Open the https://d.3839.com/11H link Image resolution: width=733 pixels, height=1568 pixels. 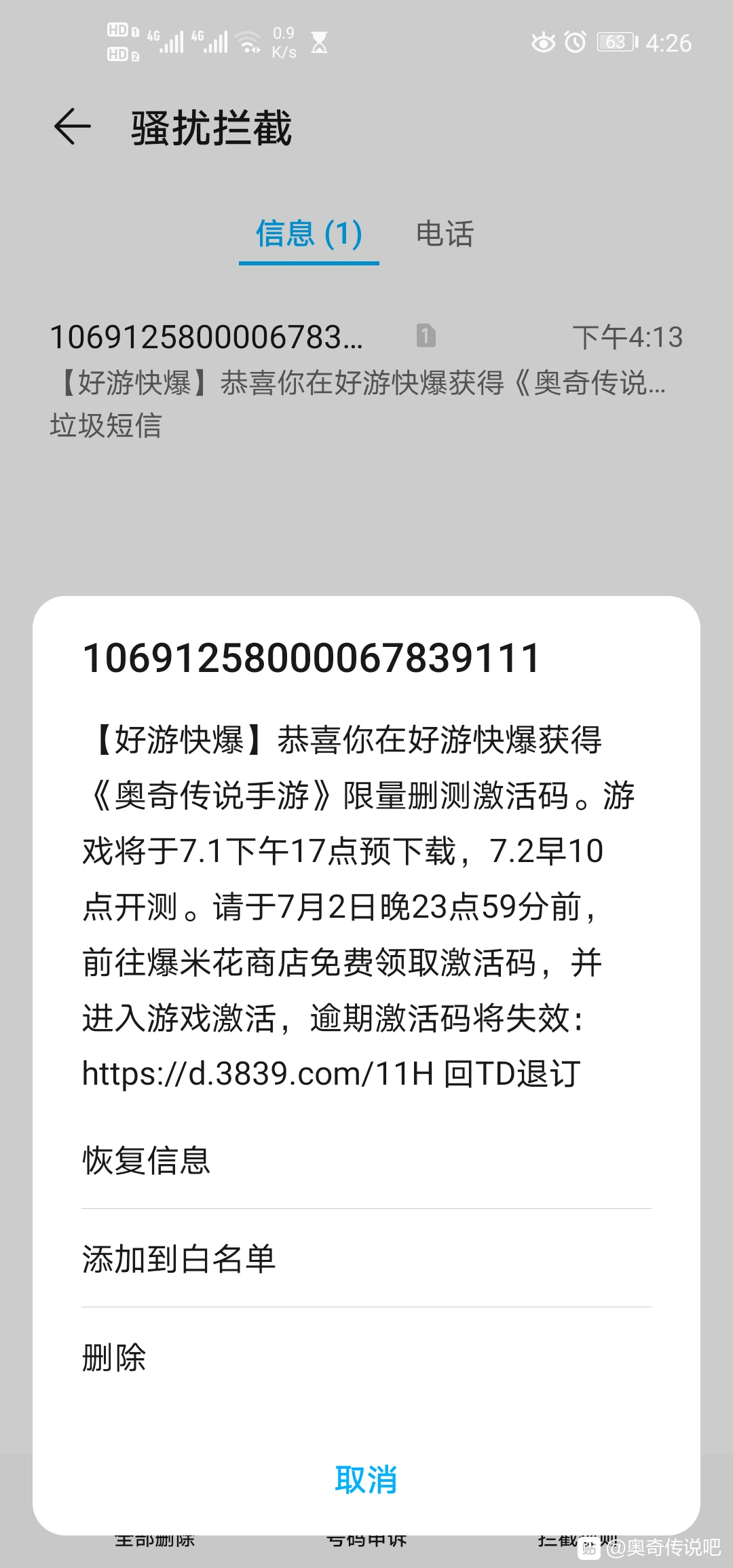click(x=258, y=1074)
